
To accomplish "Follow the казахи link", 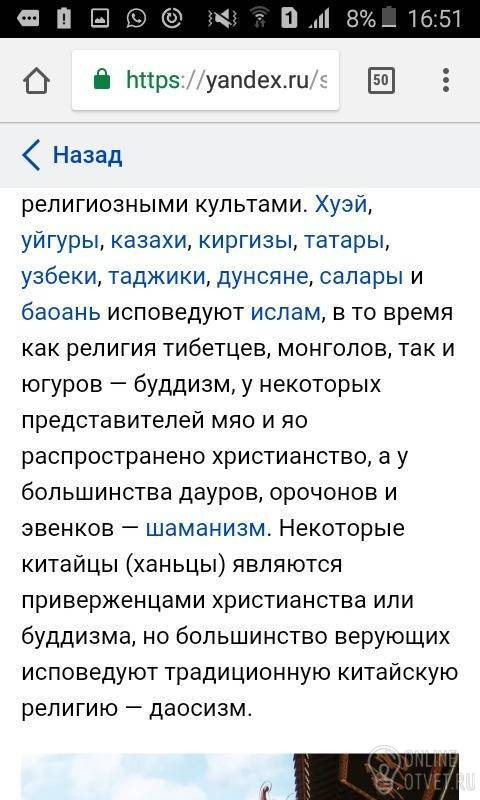I will (x=148, y=240).
